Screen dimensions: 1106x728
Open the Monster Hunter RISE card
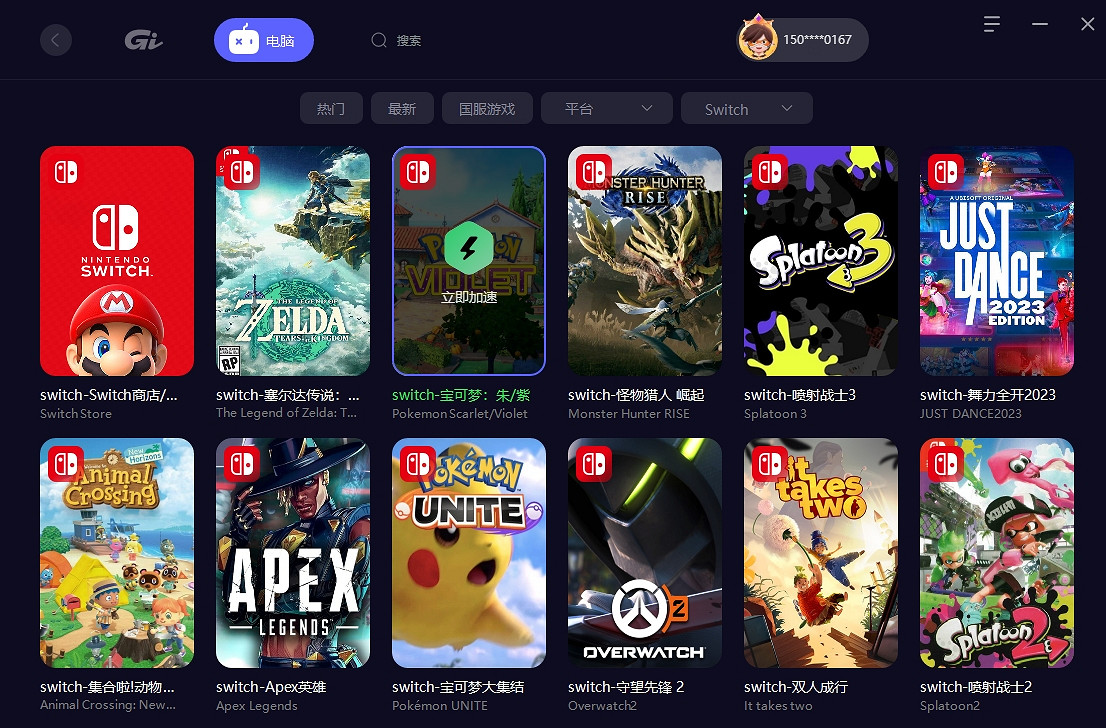point(645,261)
